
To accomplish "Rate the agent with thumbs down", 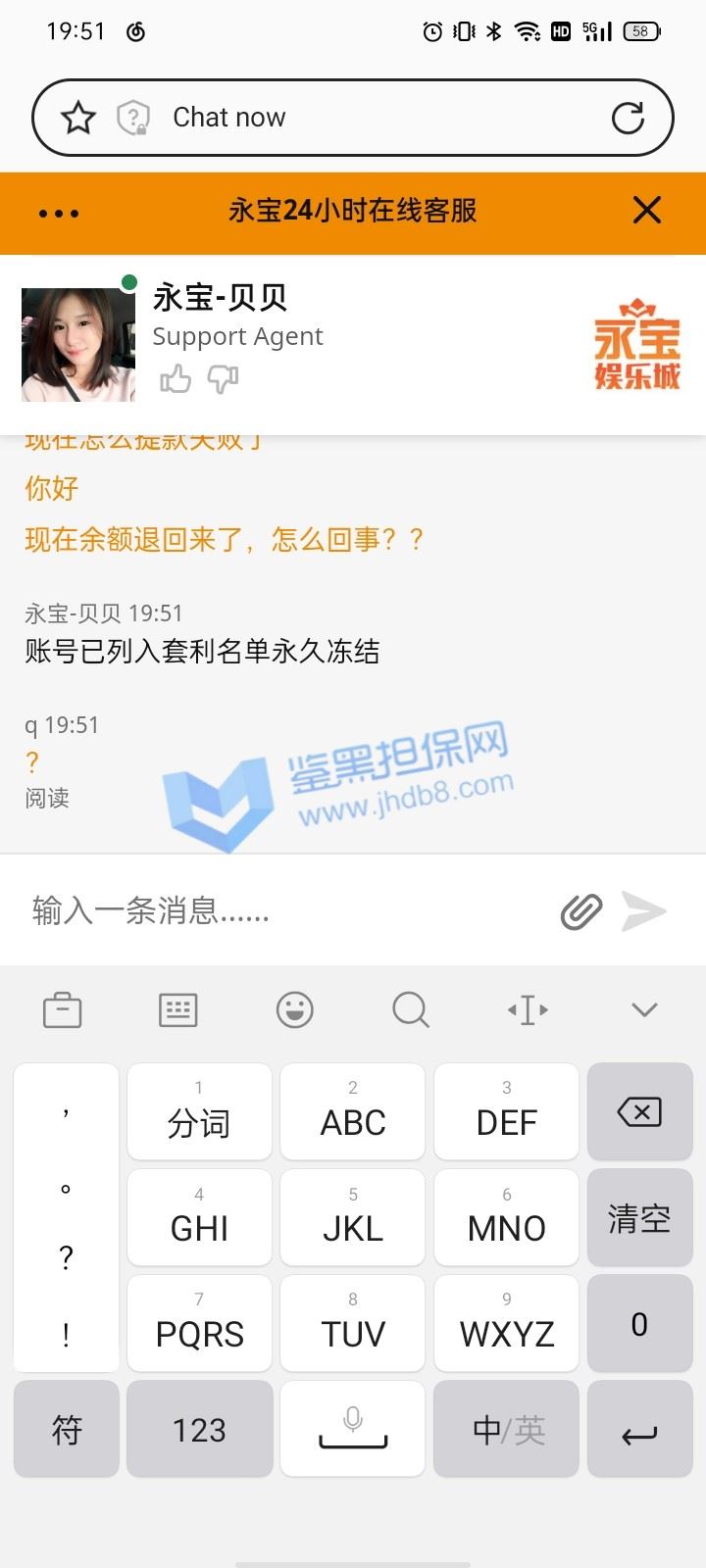I will point(223,378).
